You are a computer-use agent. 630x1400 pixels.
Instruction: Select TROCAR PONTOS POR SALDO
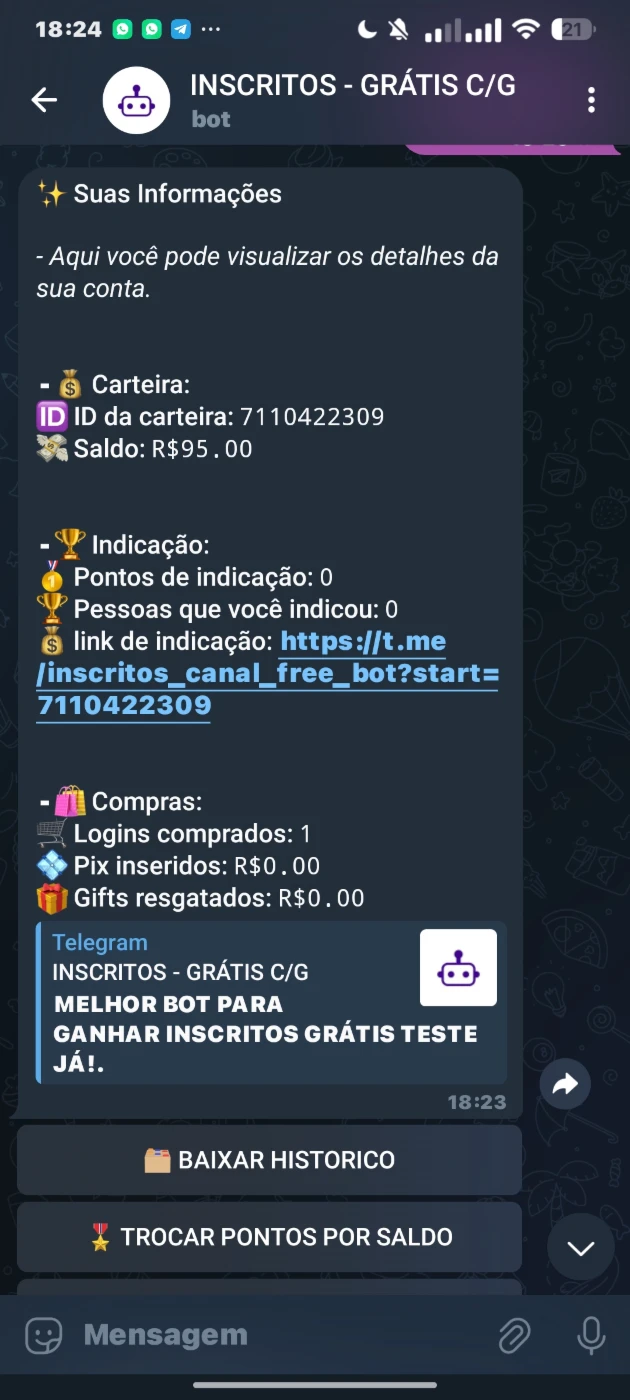click(x=270, y=1237)
